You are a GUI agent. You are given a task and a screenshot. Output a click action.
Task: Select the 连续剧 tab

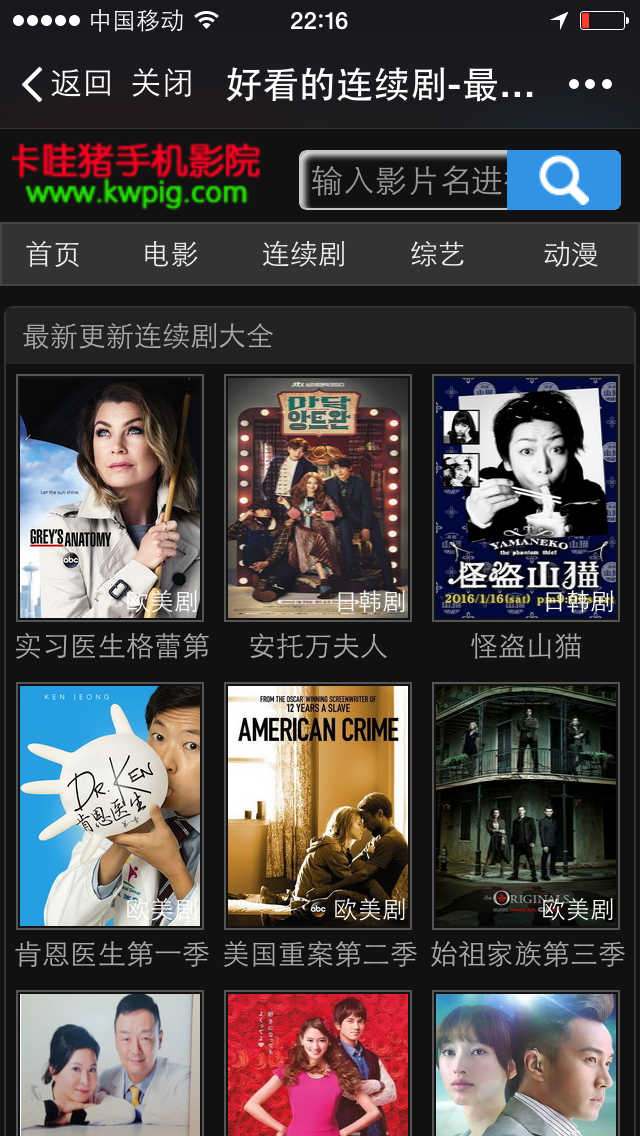click(x=303, y=254)
